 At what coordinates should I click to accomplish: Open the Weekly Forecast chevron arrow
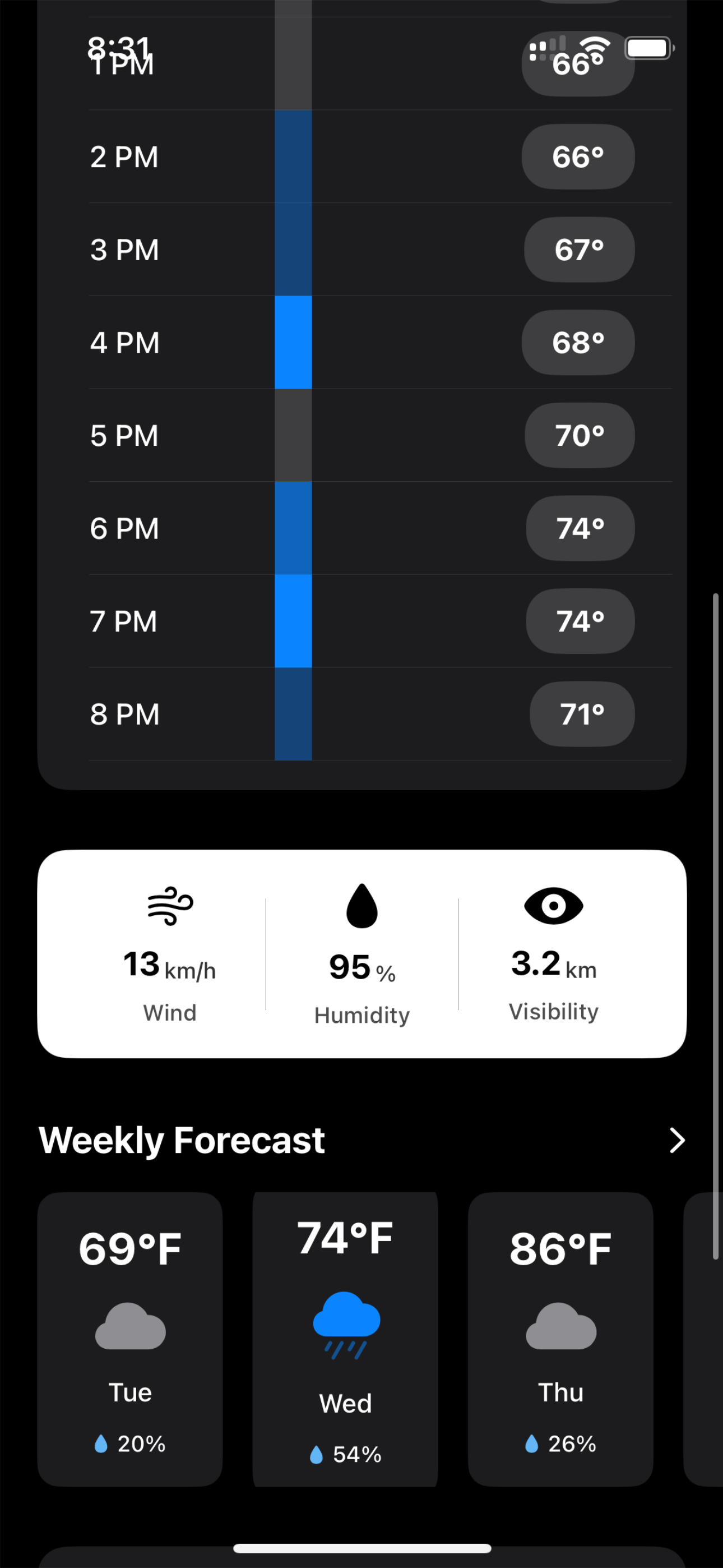tap(676, 1141)
